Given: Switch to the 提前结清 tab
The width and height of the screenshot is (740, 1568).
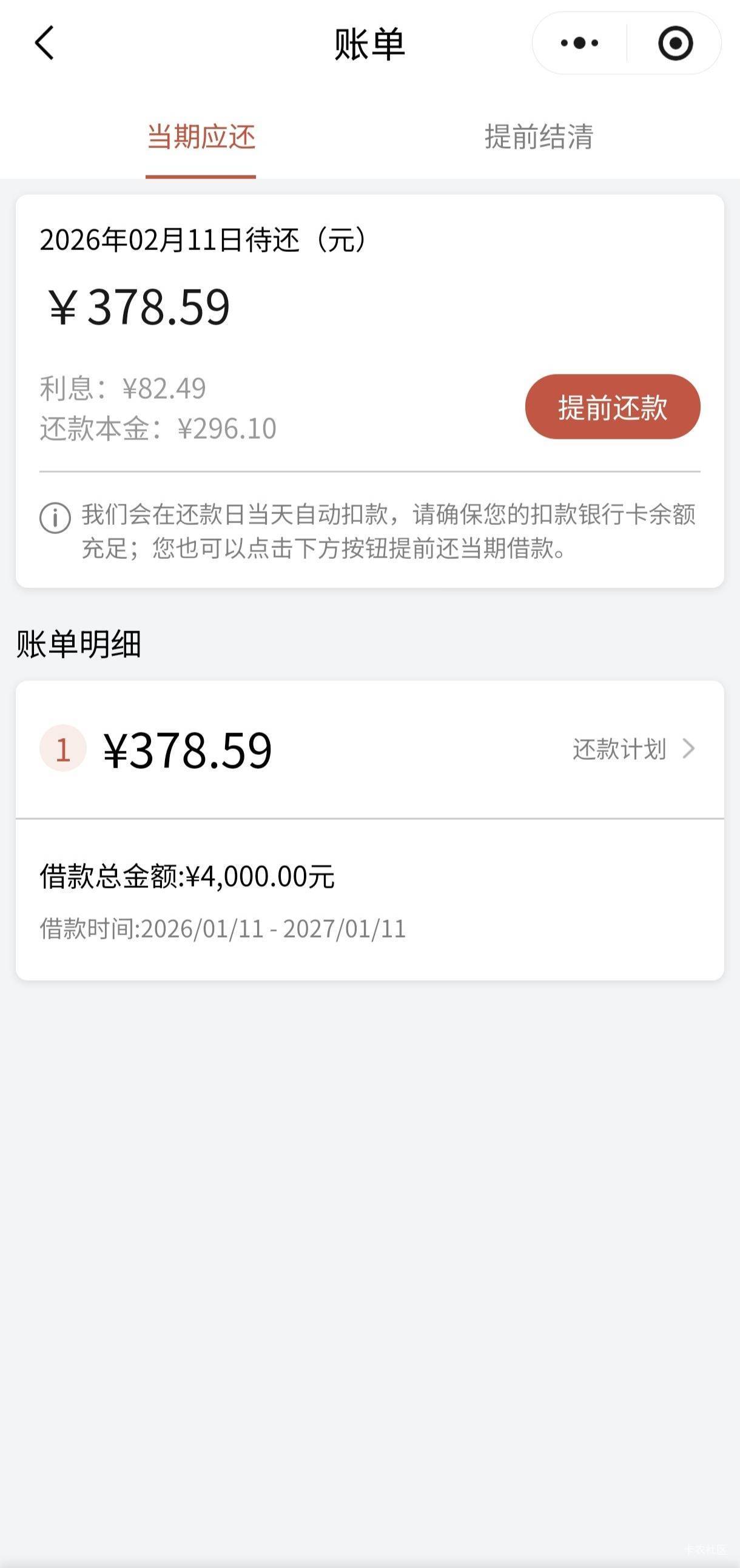Looking at the screenshot, I should point(539,137).
